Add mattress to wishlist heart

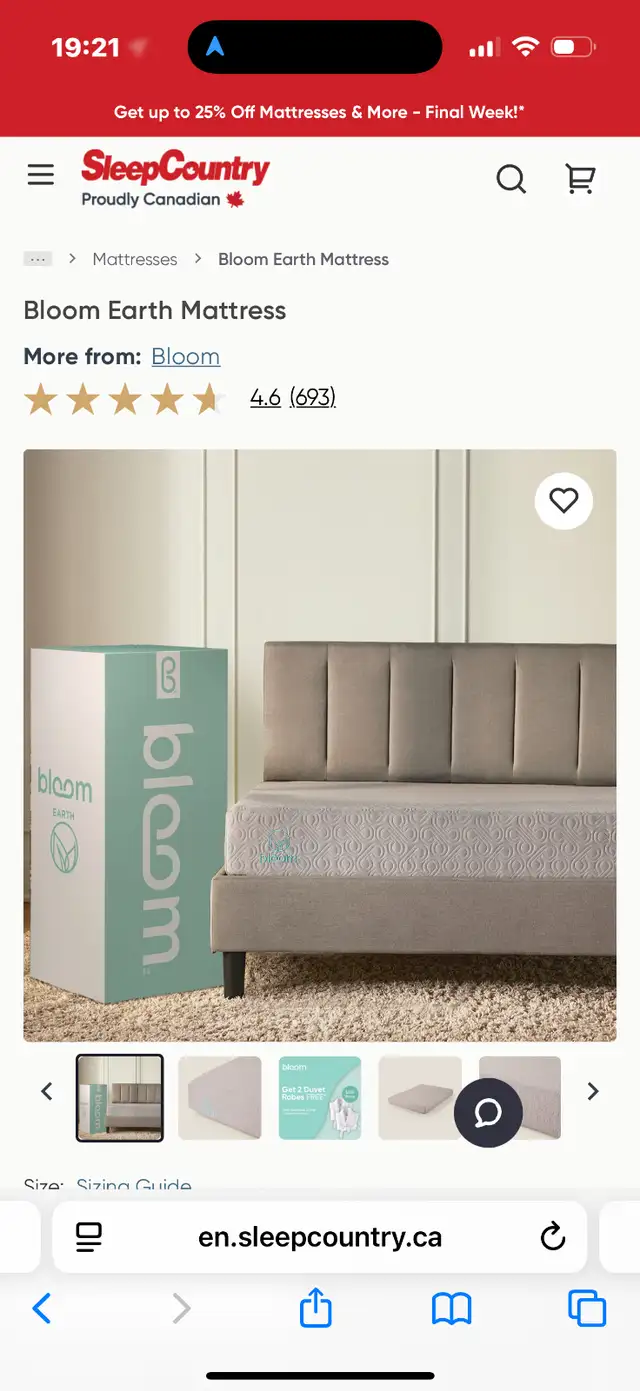tap(564, 500)
